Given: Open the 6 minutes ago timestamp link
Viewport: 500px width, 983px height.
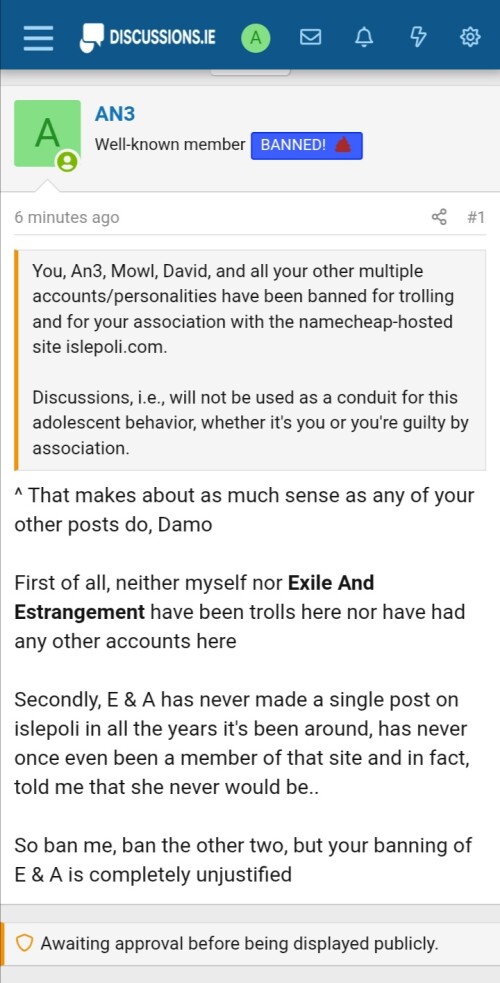Looking at the screenshot, I should tap(66, 218).
